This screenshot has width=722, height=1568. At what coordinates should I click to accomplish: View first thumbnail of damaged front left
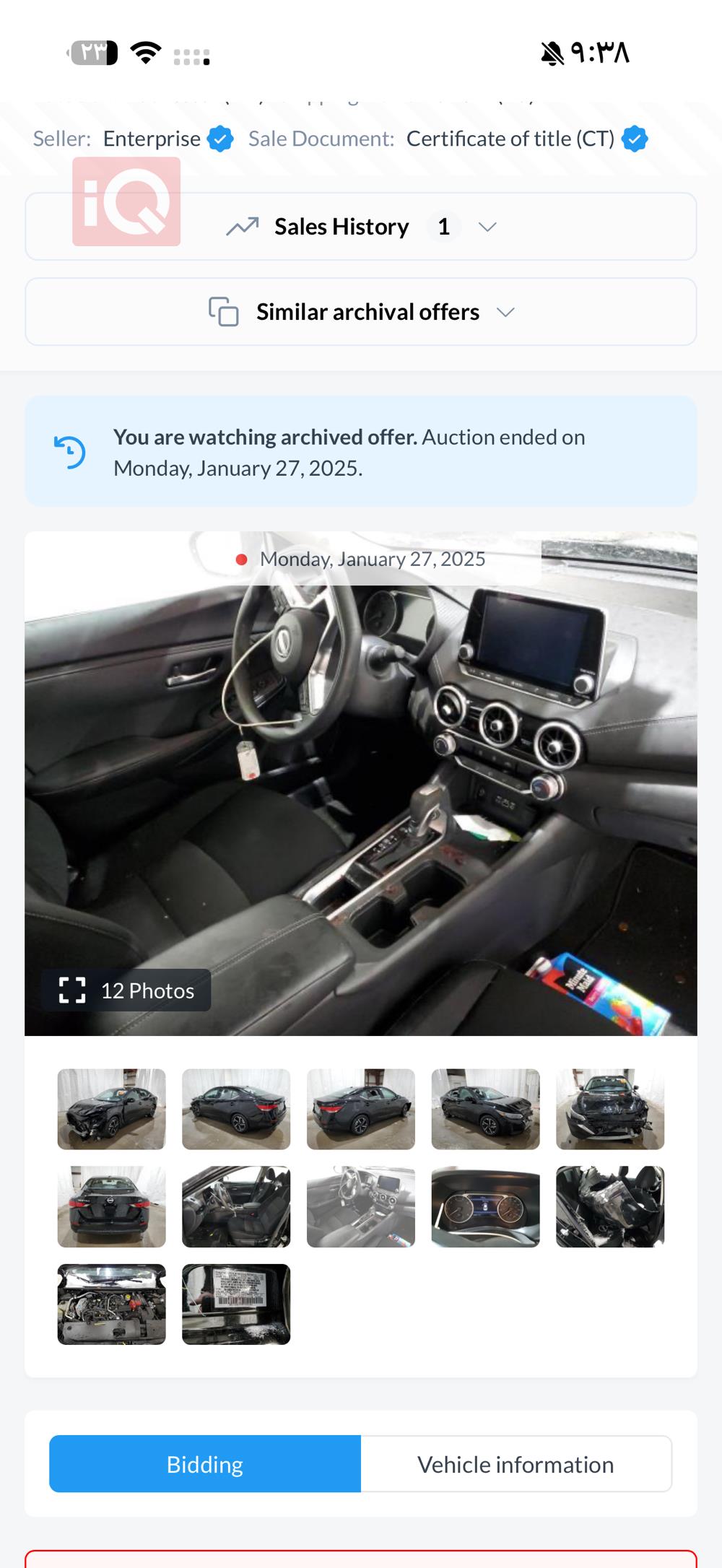pos(111,1109)
